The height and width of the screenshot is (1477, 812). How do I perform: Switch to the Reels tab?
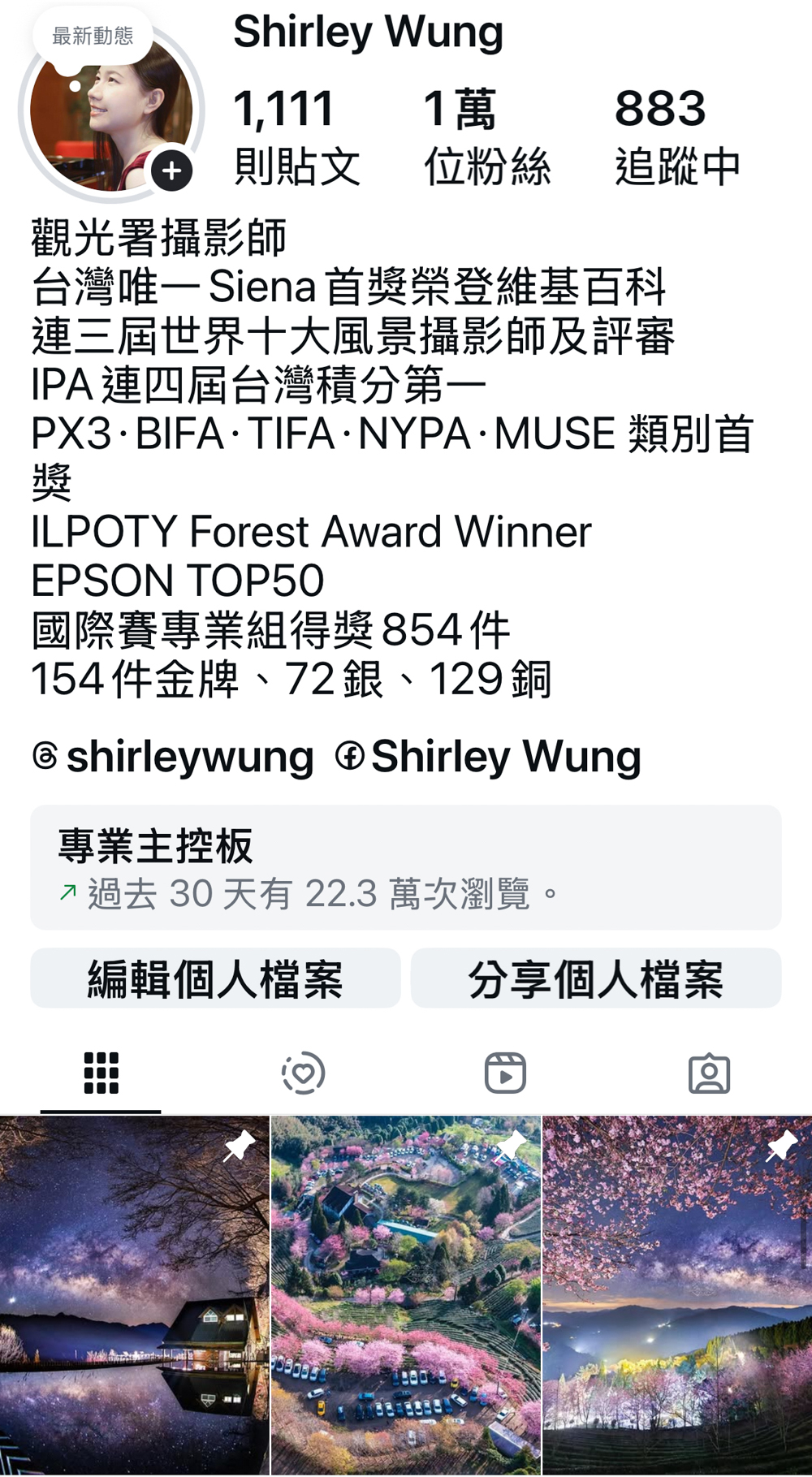point(505,1073)
